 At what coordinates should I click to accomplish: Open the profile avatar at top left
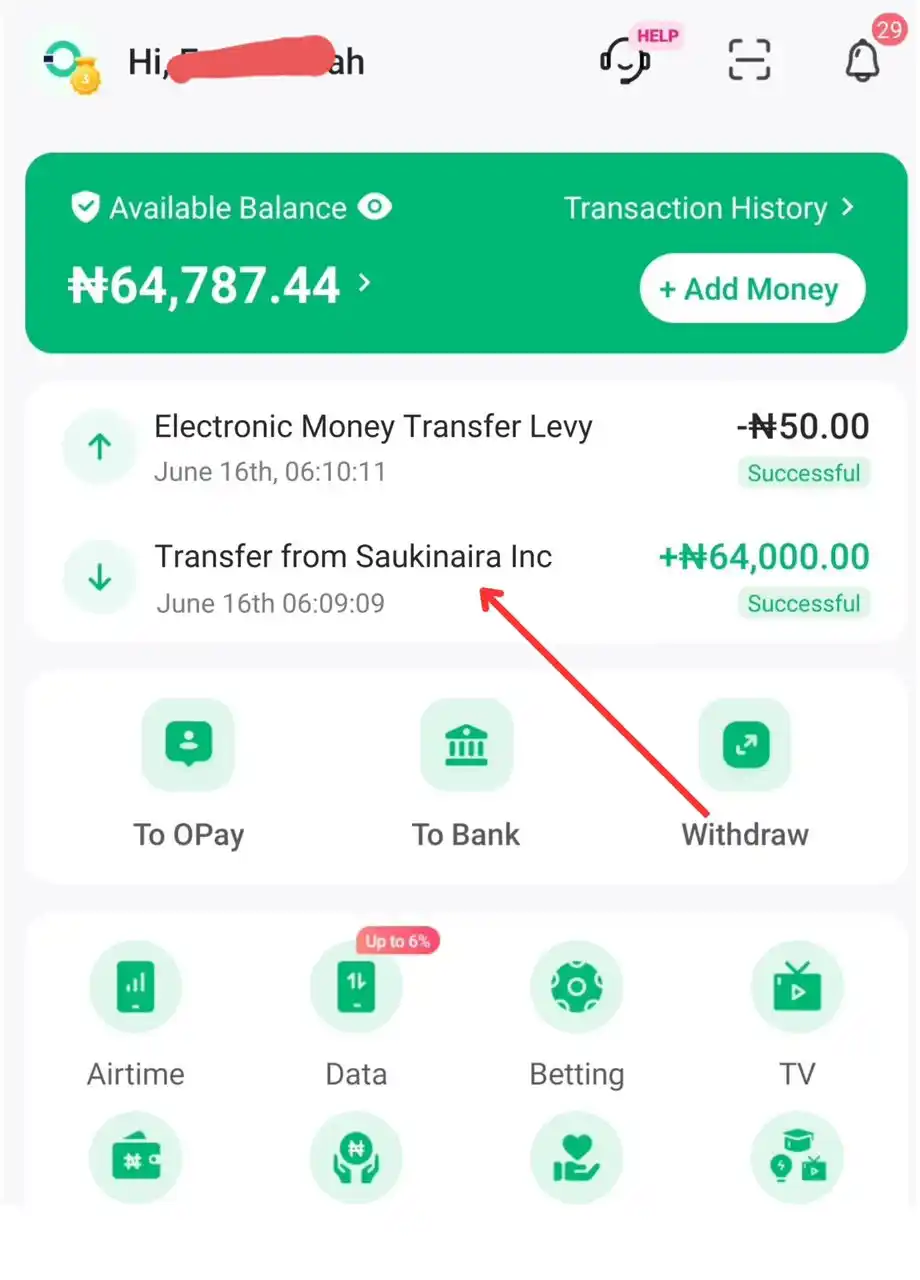click(x=70, y=64)
